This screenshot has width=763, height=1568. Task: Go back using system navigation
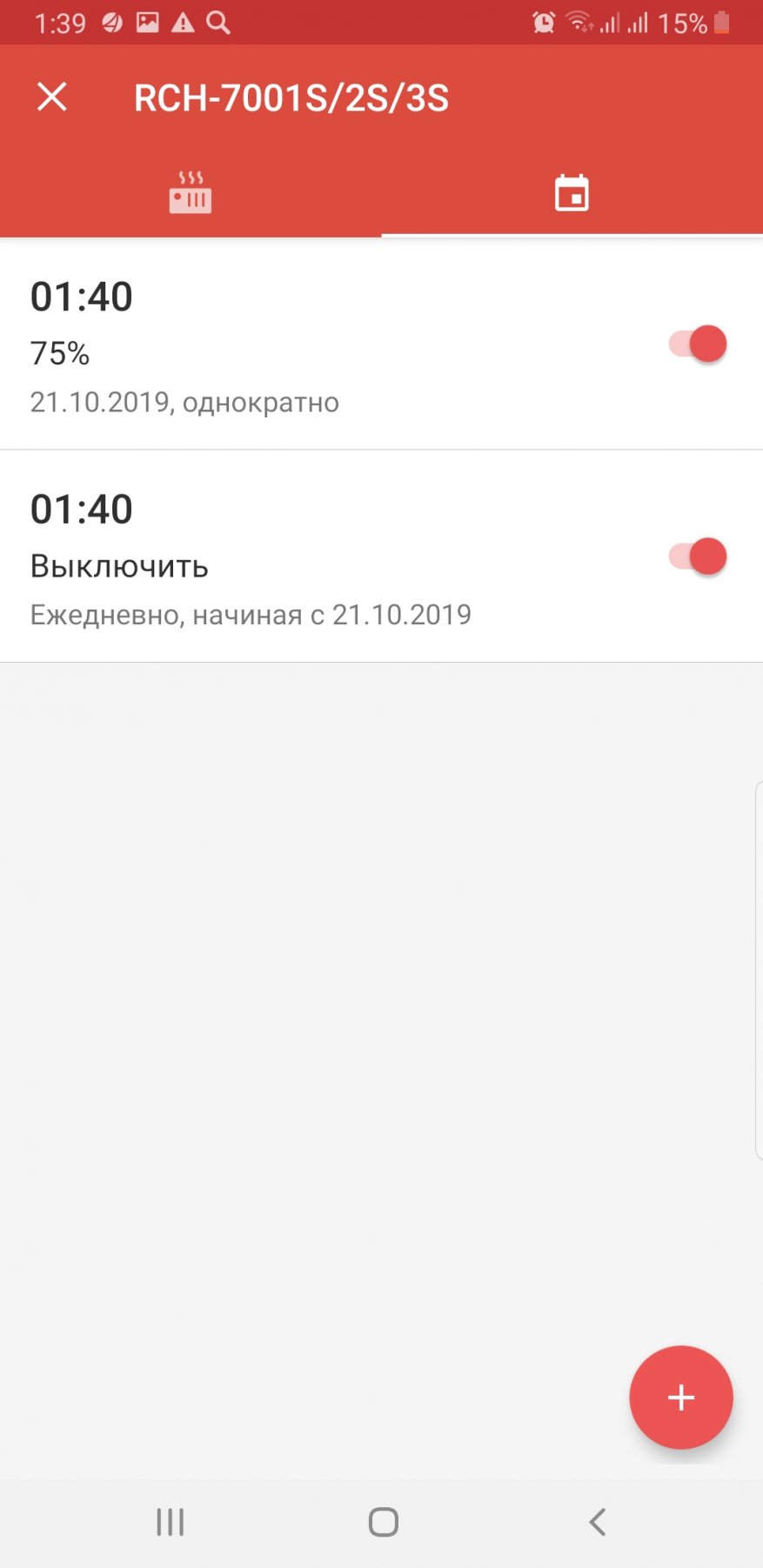(x=597, y=1522)
